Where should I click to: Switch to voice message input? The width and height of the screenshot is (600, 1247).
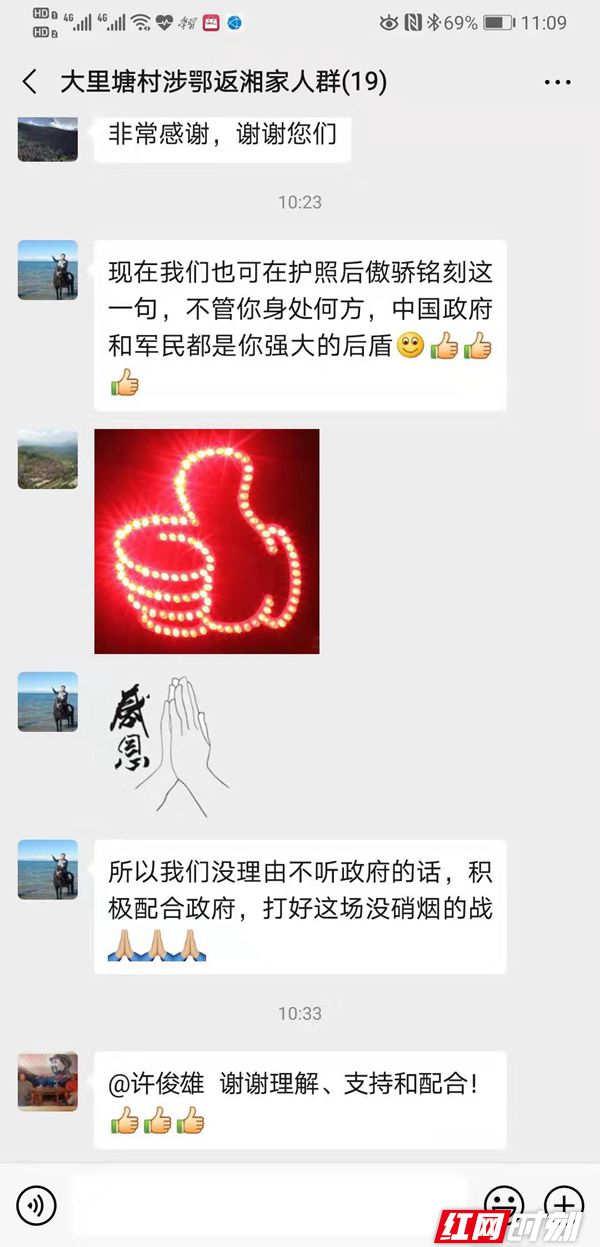click(37, 1205)
